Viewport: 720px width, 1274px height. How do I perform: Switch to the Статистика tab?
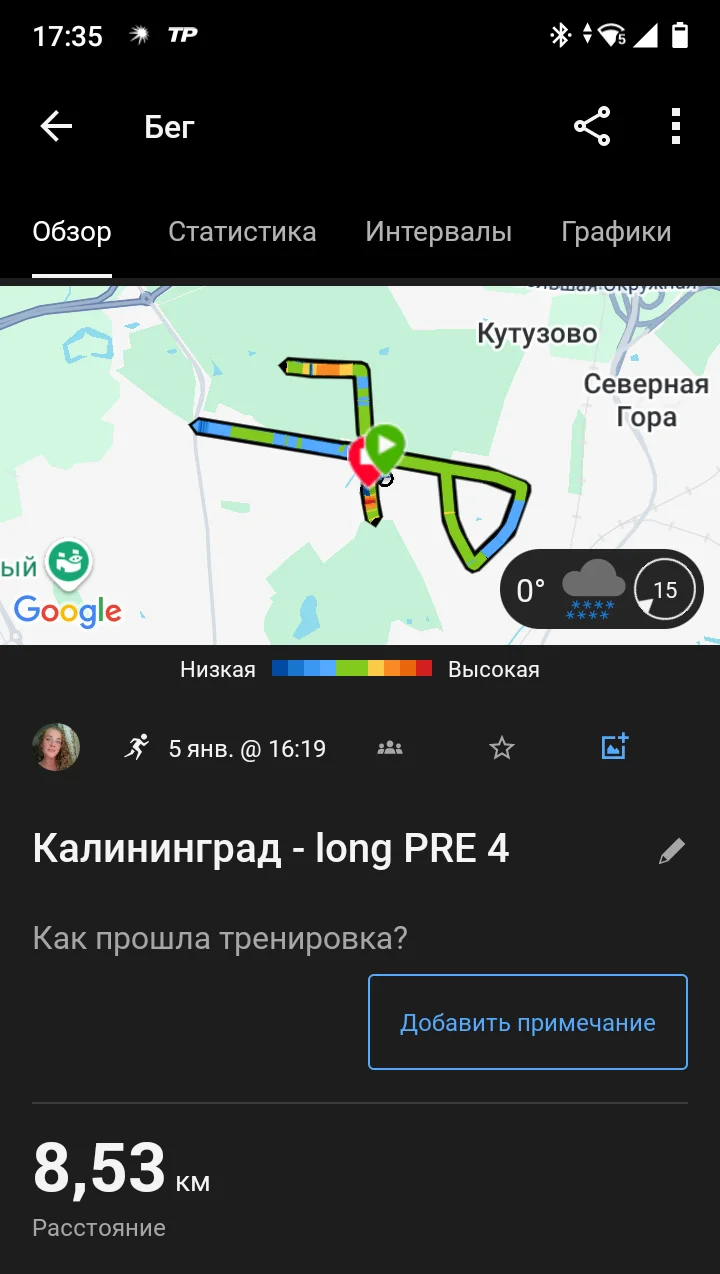(243, 232)
